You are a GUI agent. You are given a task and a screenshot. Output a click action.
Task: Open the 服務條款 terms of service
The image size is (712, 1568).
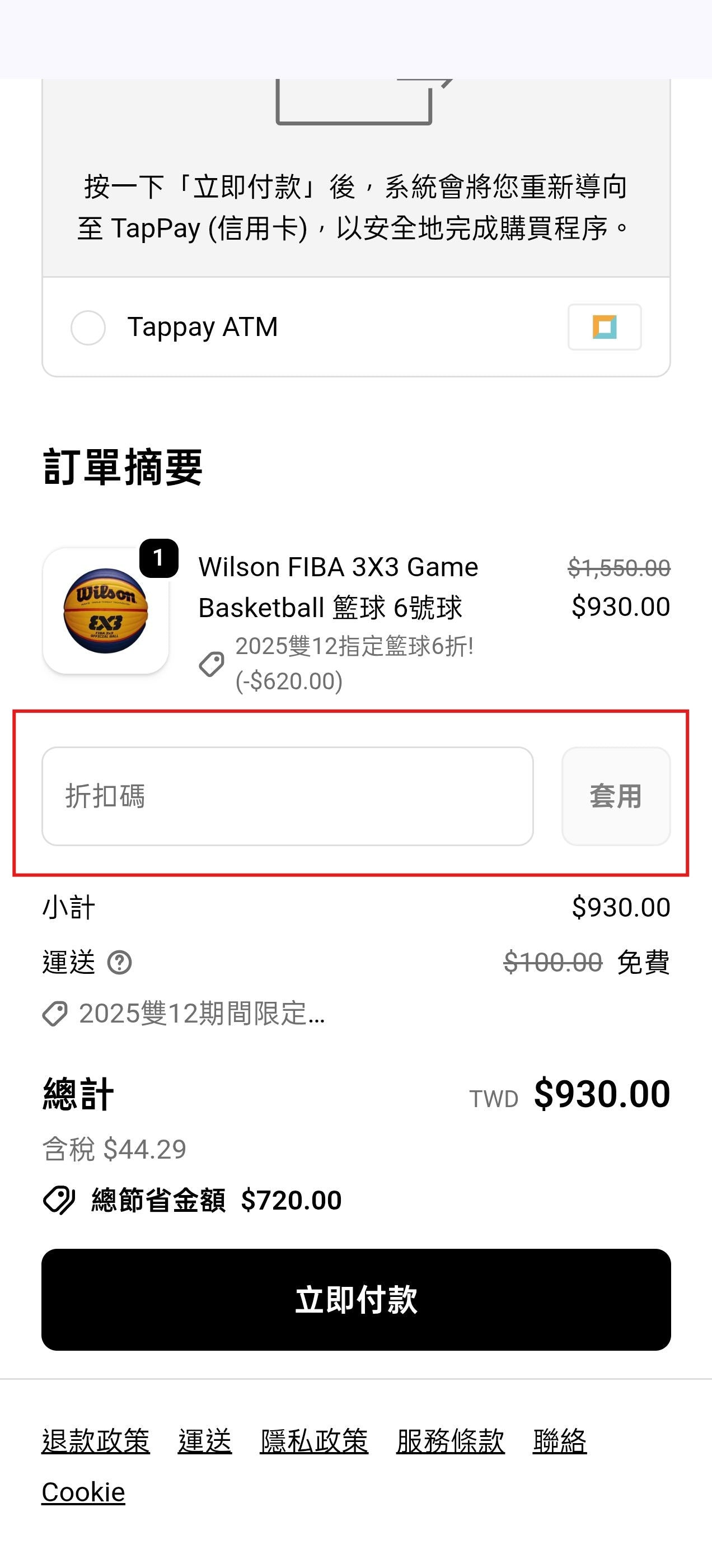click(451, 1441)
